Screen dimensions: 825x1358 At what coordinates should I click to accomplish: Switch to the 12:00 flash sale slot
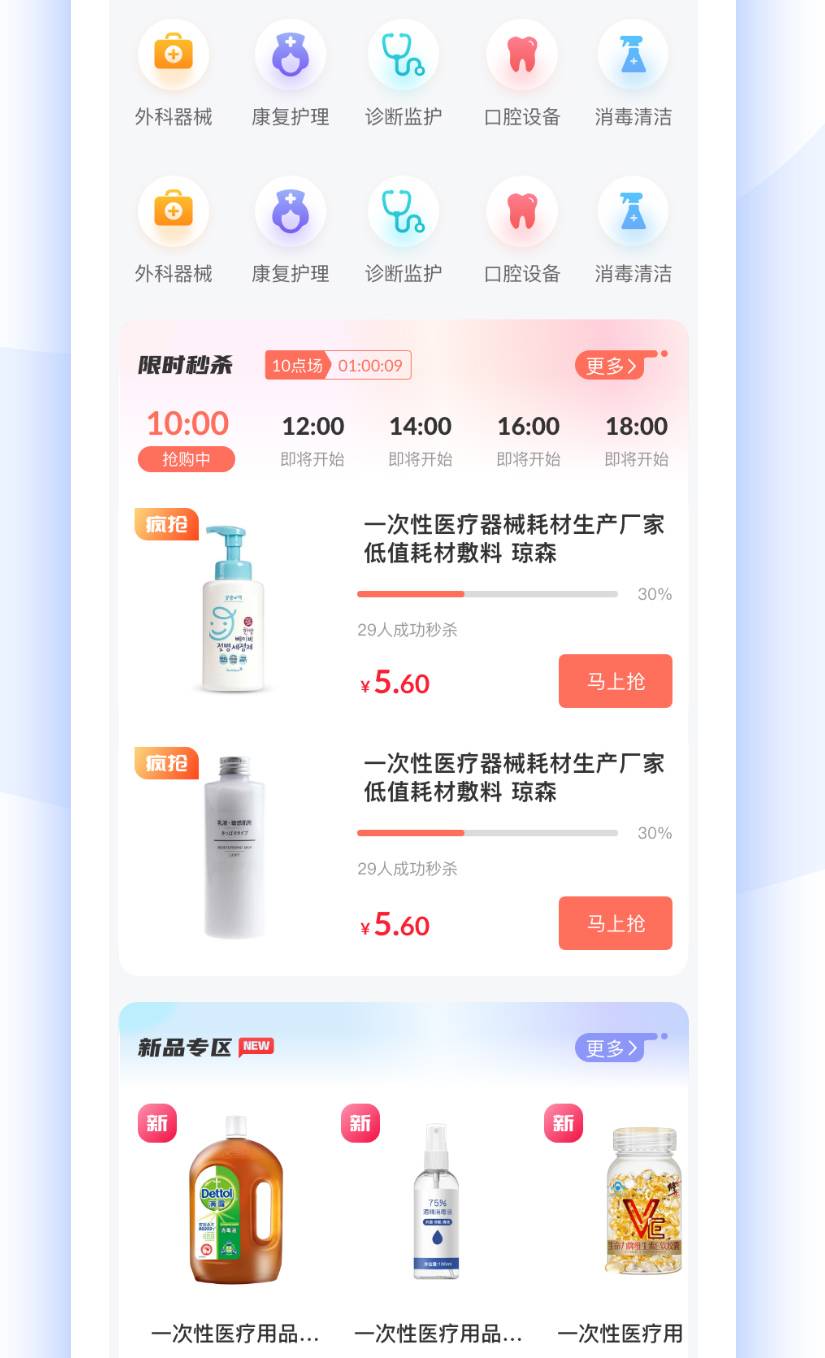(312, 438)
